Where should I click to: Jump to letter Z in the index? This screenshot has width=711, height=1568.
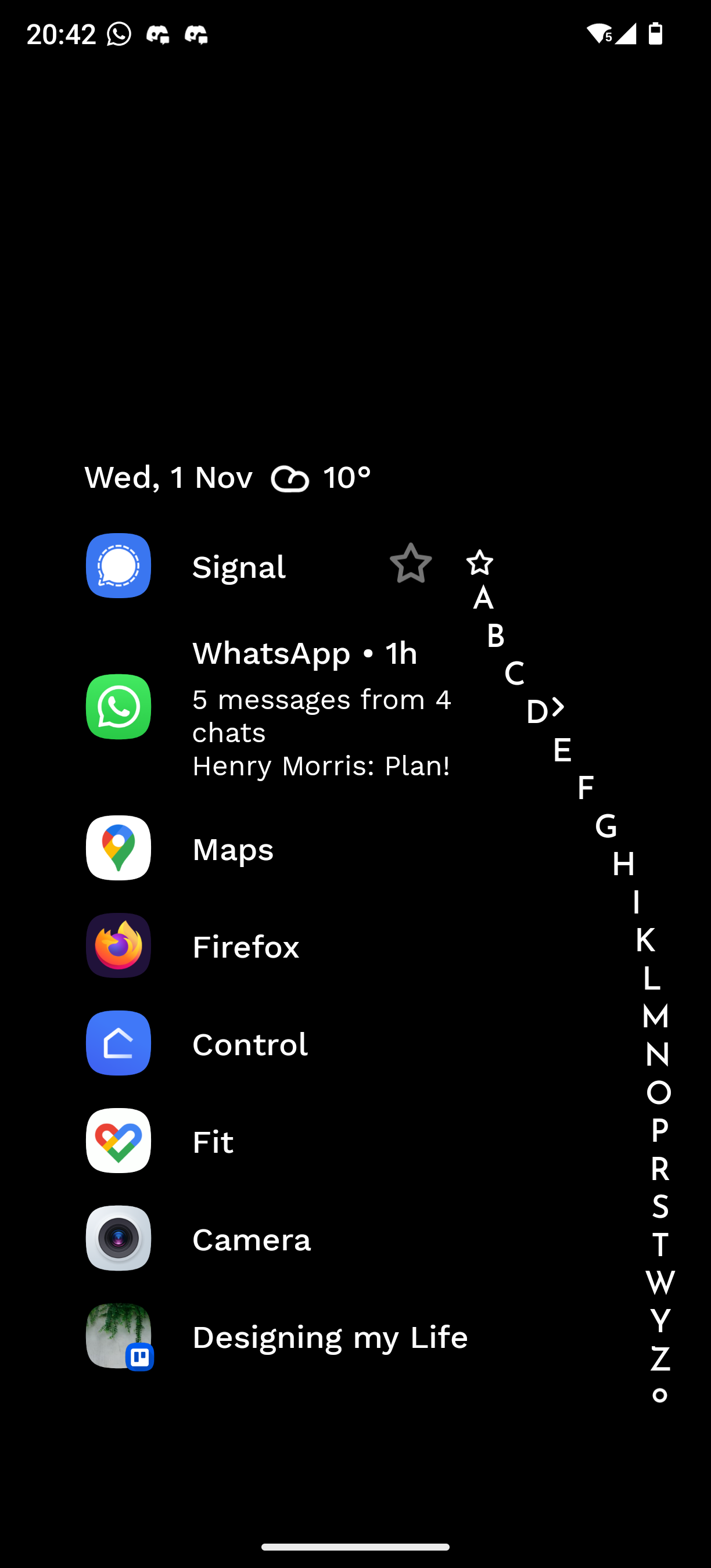tap(660, 1358)
